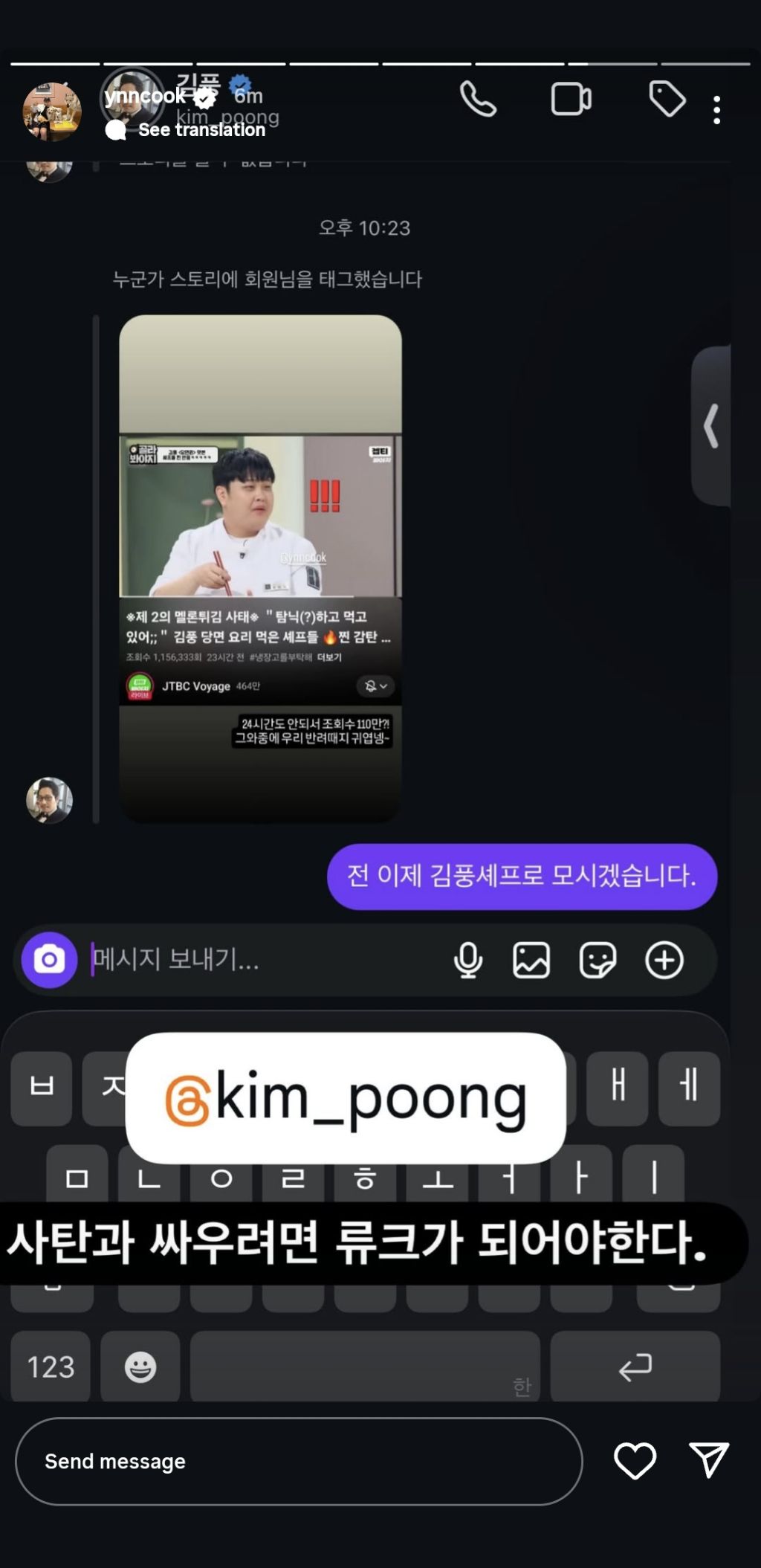Image resolution: width=761 pixels, height=1568 pixels.
Task: Share the story via paper plane icon
Action: 709,1459
